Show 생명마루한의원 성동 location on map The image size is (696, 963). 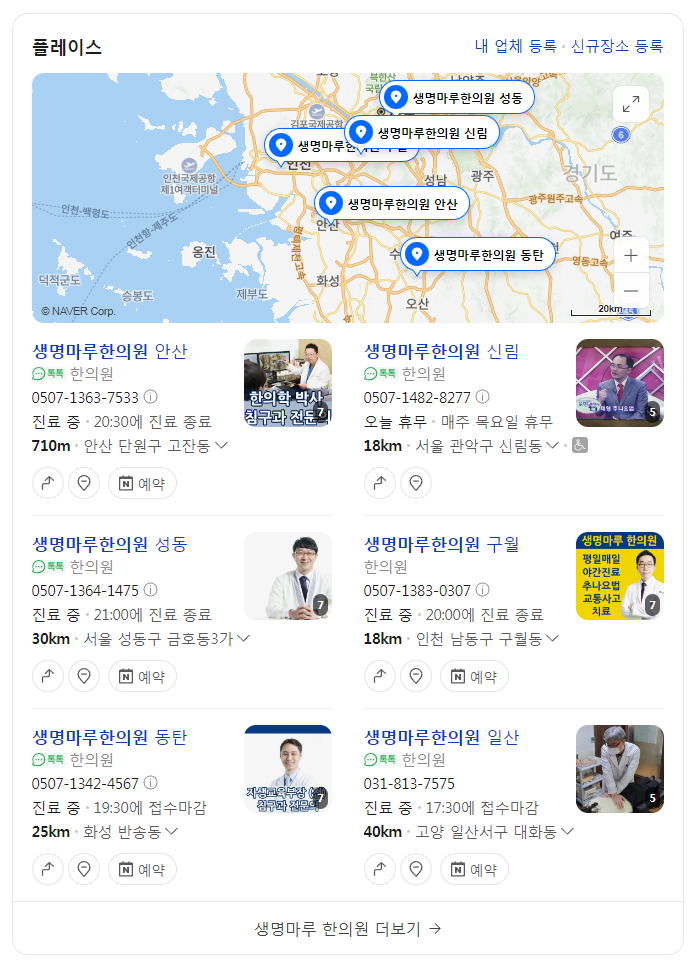84,676
